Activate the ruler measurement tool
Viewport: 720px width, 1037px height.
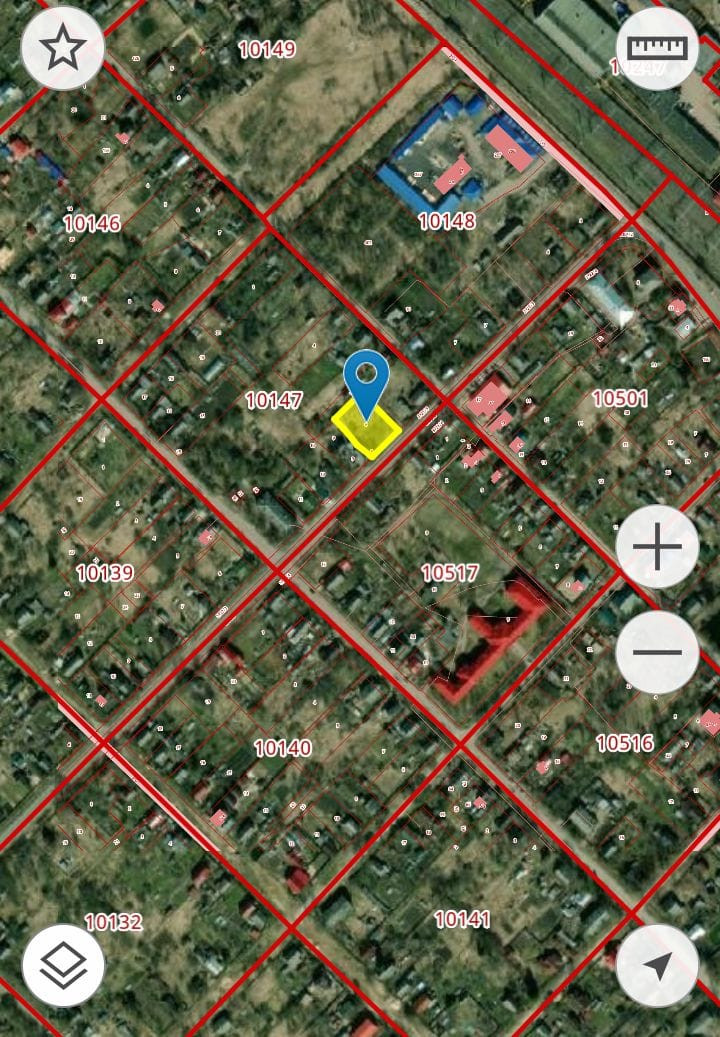[x=657, y=48]
